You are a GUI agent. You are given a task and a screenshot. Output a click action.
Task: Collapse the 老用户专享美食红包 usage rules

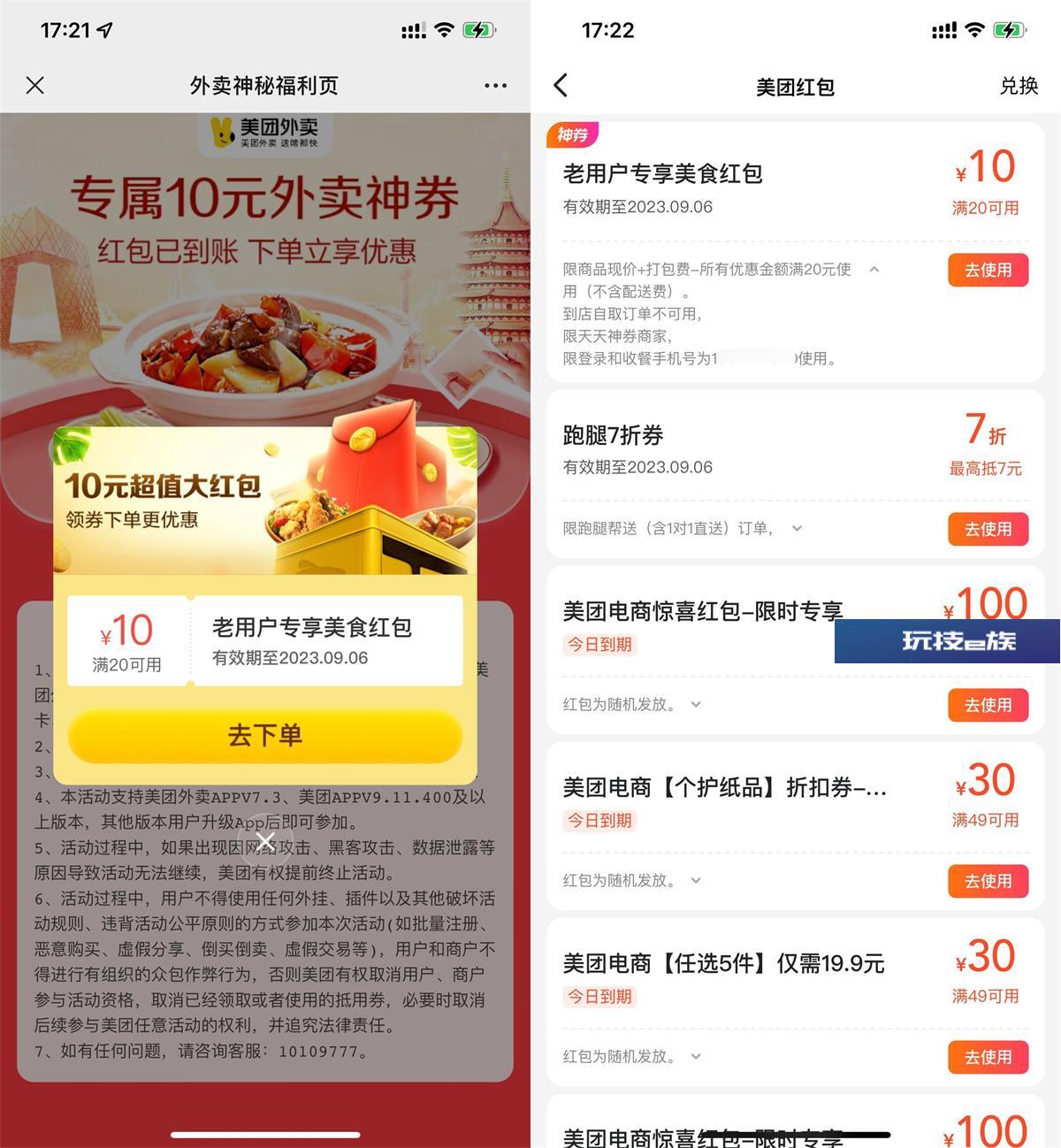(874, 270)
